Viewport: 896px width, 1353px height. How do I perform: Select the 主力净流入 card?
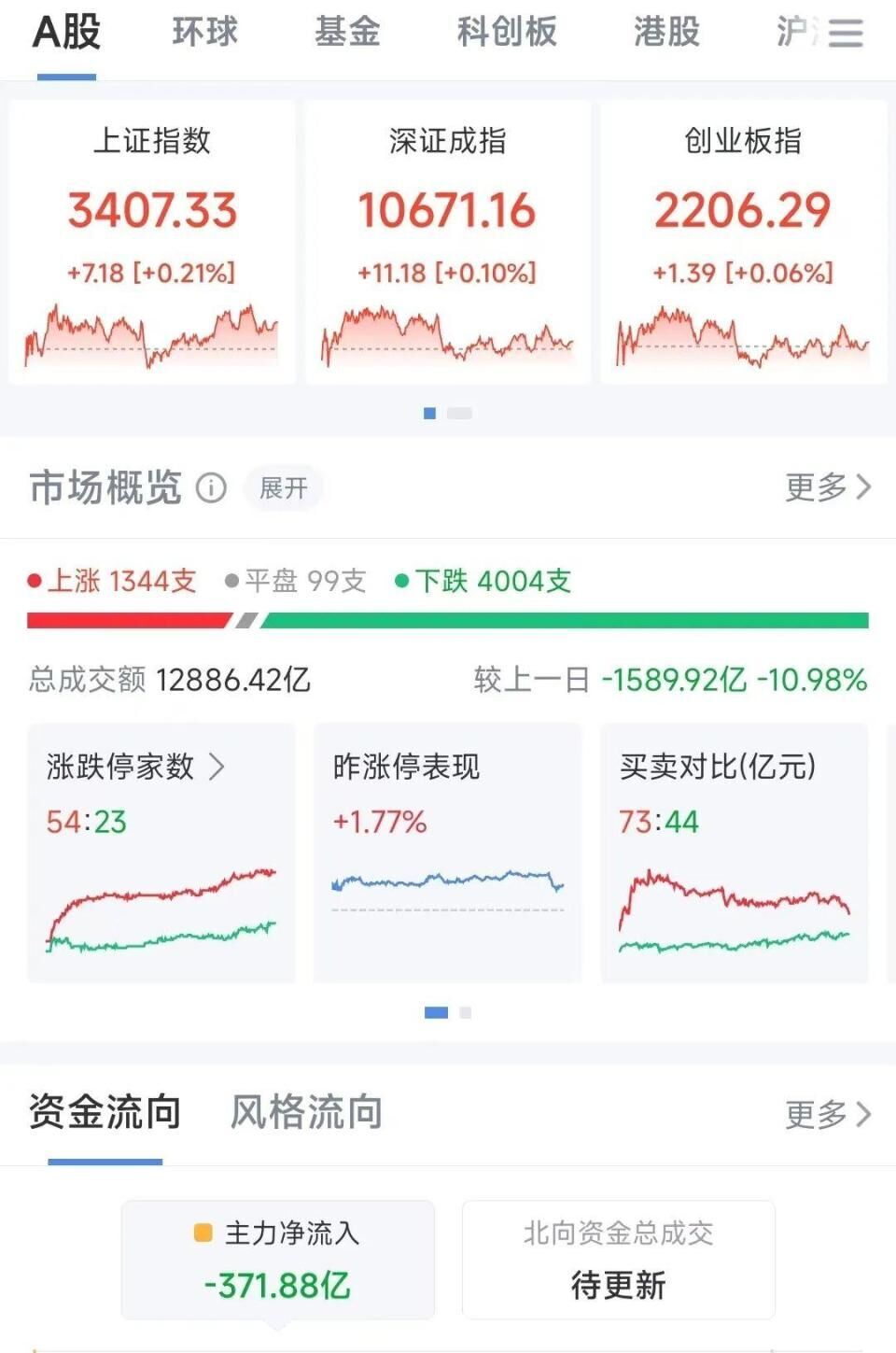point(278,1260)
